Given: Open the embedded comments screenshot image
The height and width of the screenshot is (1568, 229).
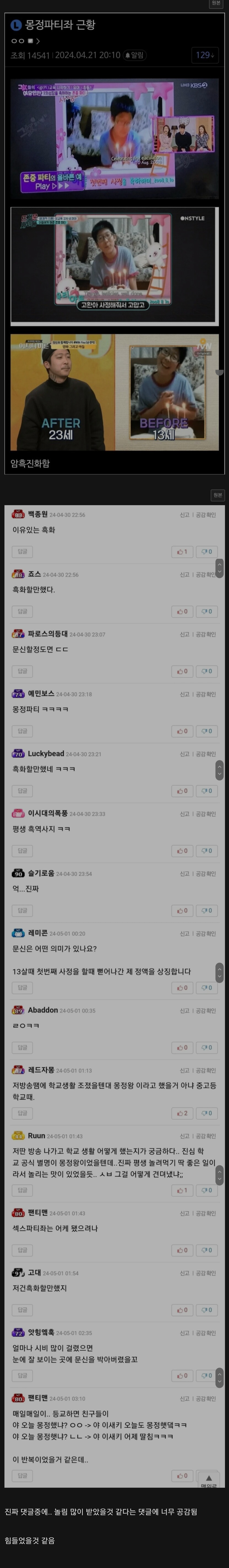Looking at the screenshot, I should (114, 998).
